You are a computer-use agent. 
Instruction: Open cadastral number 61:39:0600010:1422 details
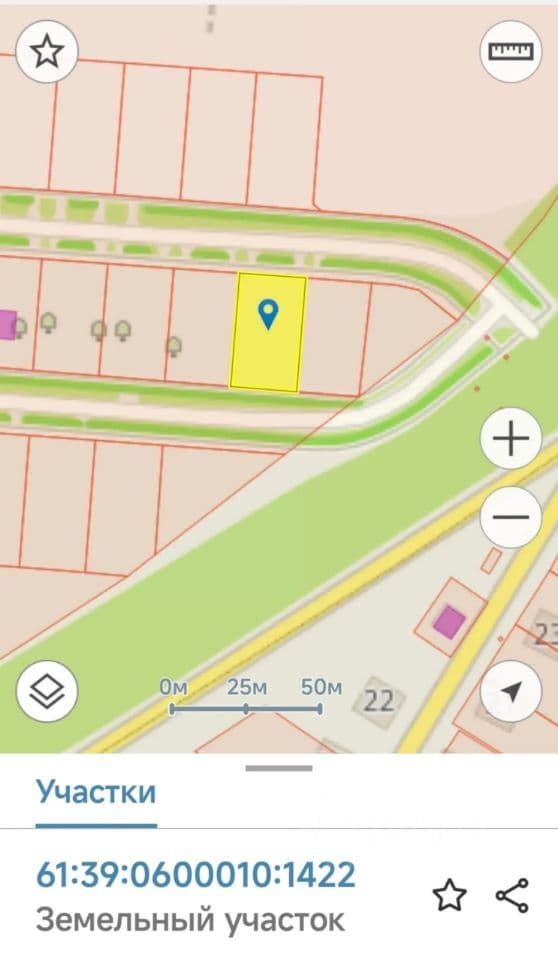195,874
